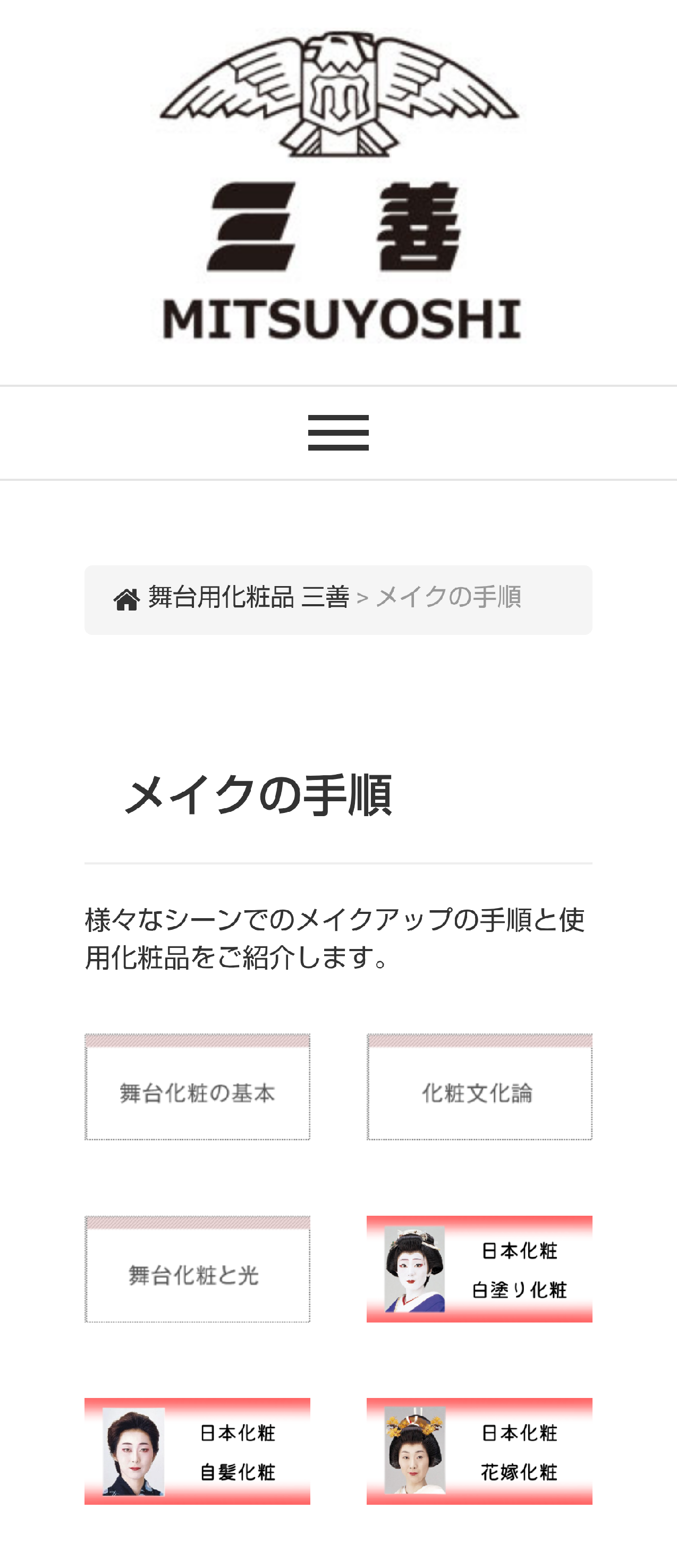Open 日本化粧 花嫁化粧 banner
677x1568 pixels.
(479, 1451)
